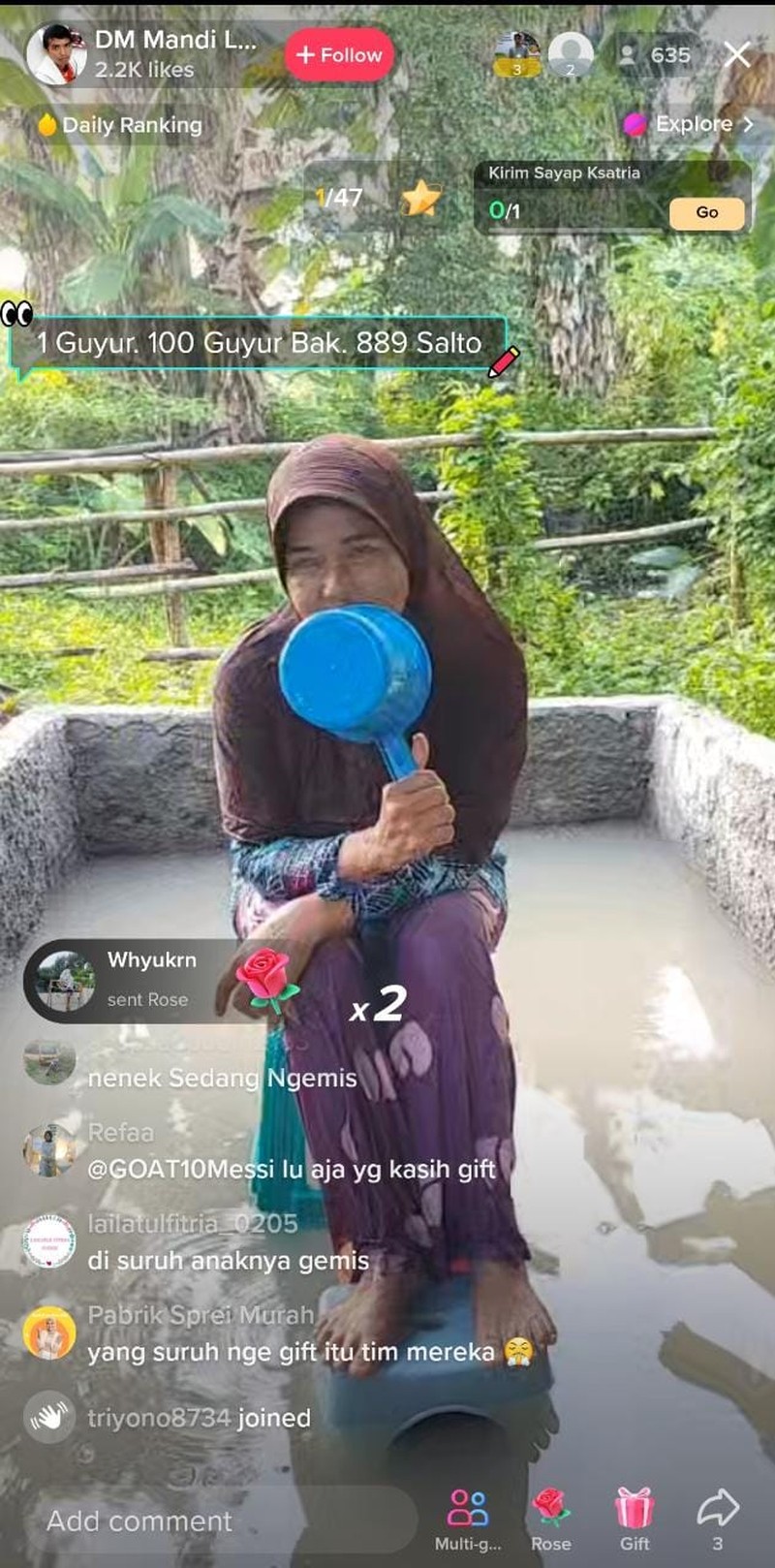Open the 1/47 star goal

pos(379,198)
